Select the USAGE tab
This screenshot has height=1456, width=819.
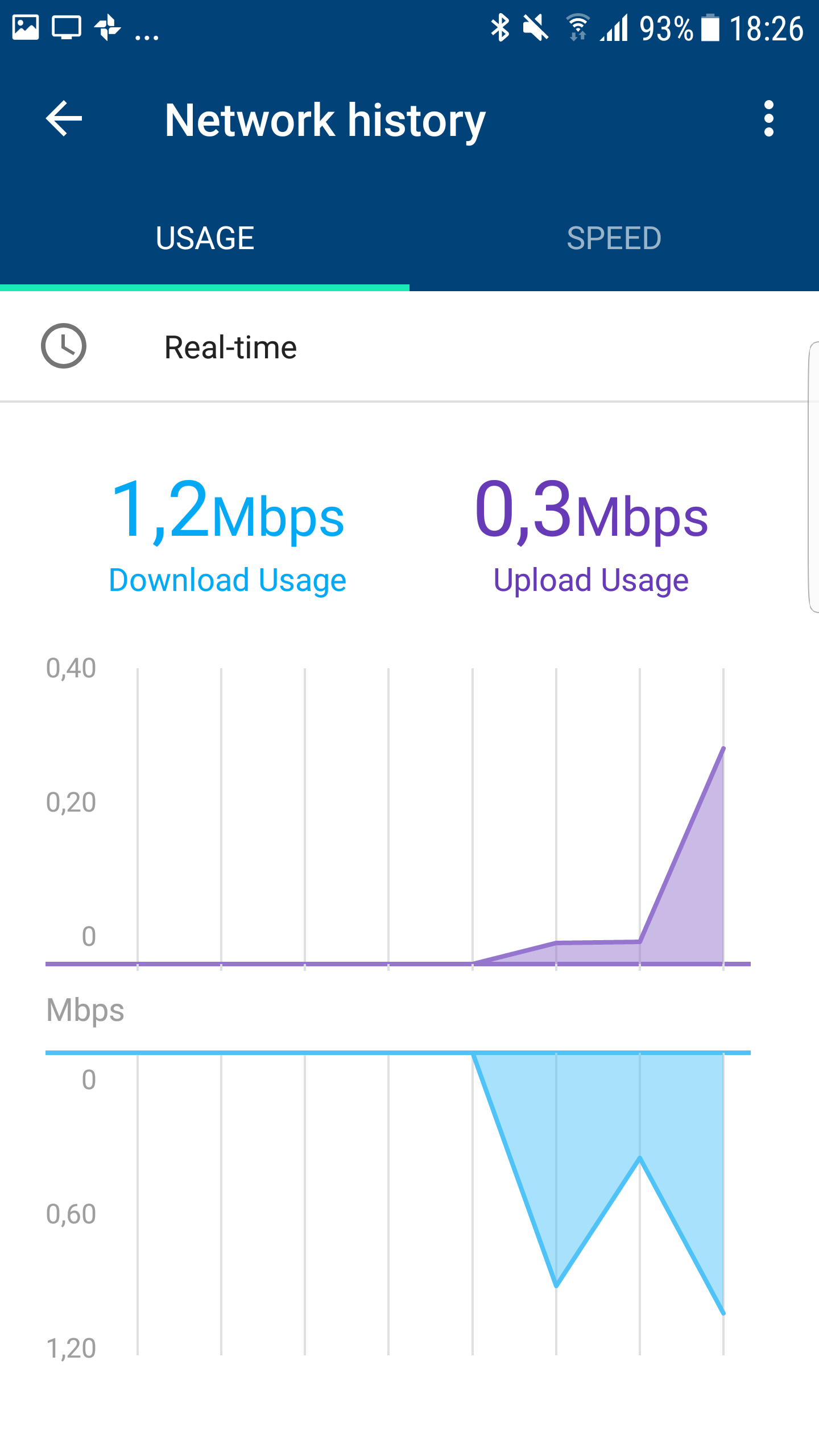tap(205, 238)
